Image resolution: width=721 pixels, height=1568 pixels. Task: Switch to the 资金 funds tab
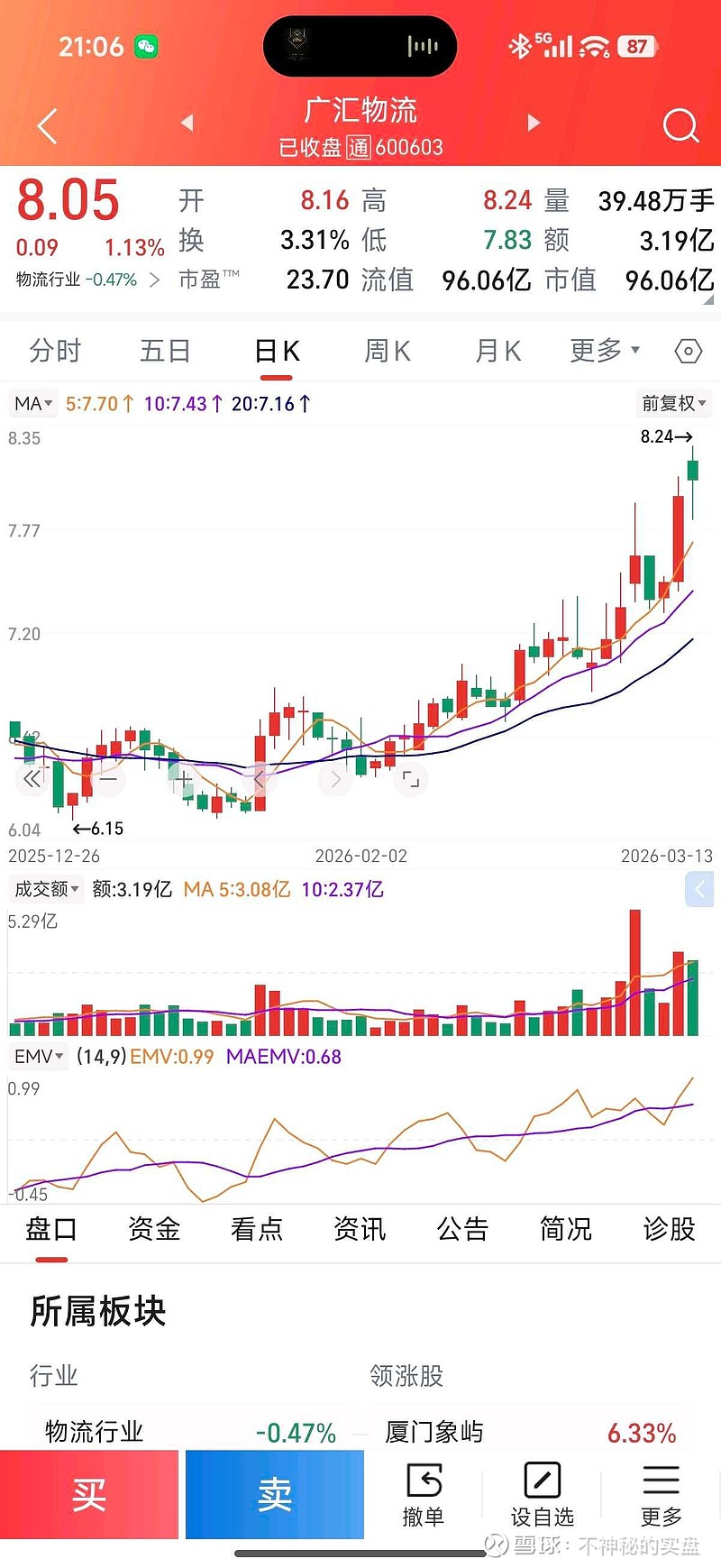153,1229
